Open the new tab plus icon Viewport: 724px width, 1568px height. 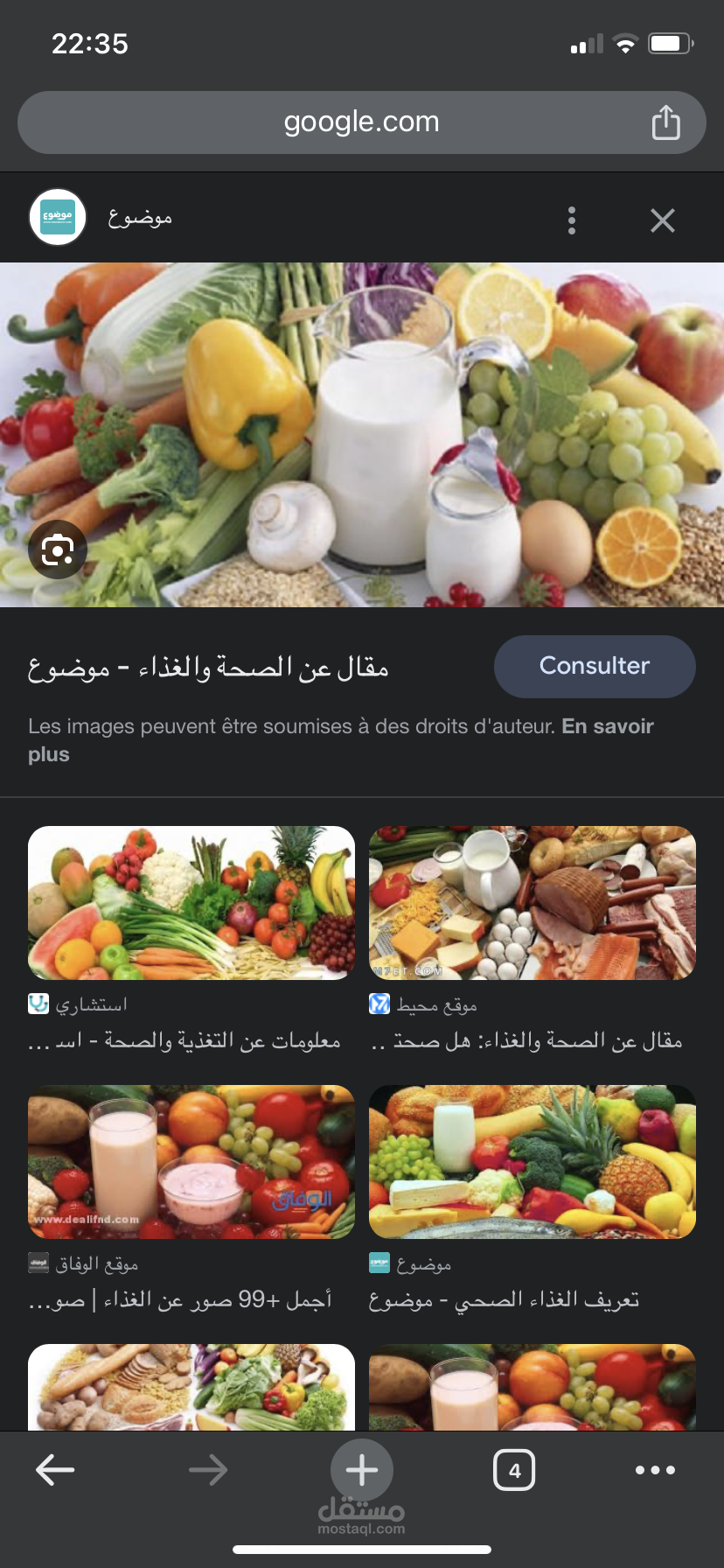[362, 1469]
